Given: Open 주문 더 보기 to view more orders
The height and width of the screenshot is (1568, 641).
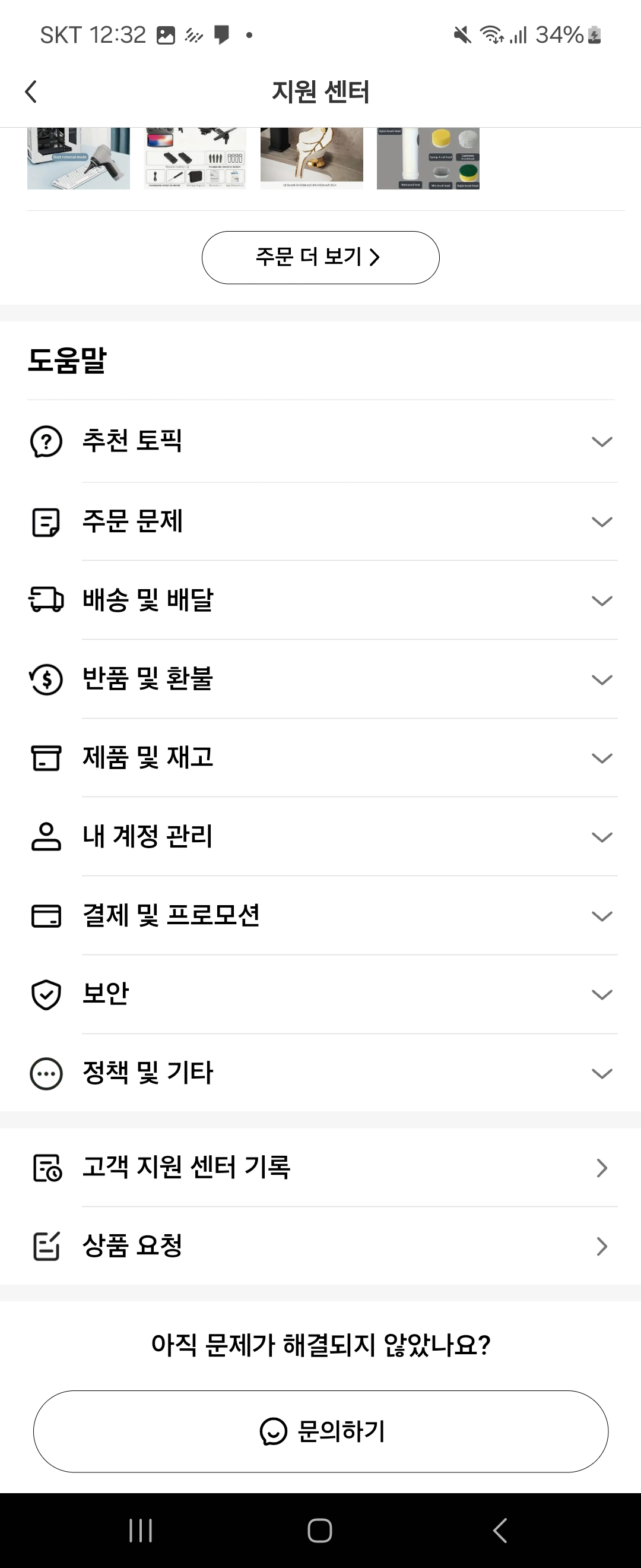Looking at the screenshot, I should point(320,258).
